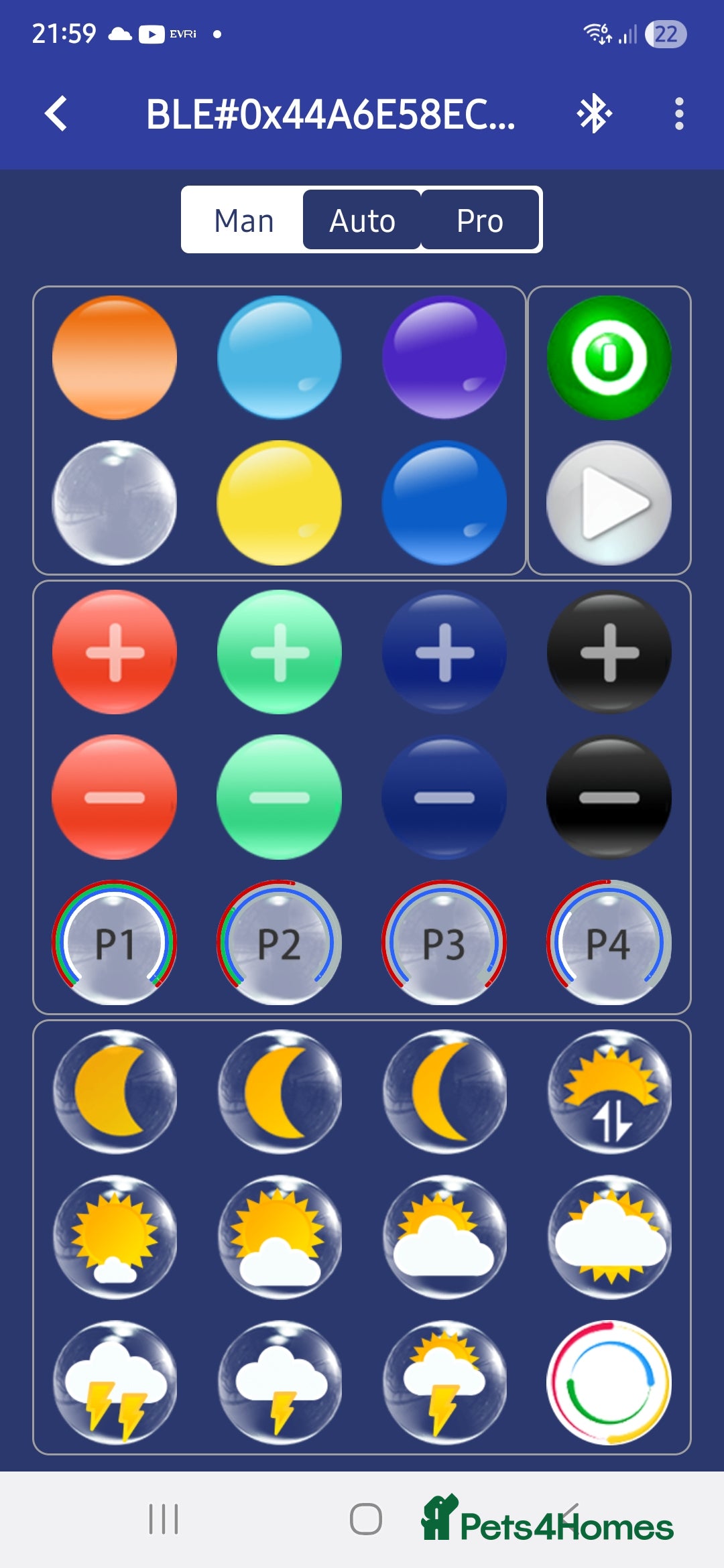Tap the Bluetooth connection icon
724x1568 pixels.
point(594,114)
